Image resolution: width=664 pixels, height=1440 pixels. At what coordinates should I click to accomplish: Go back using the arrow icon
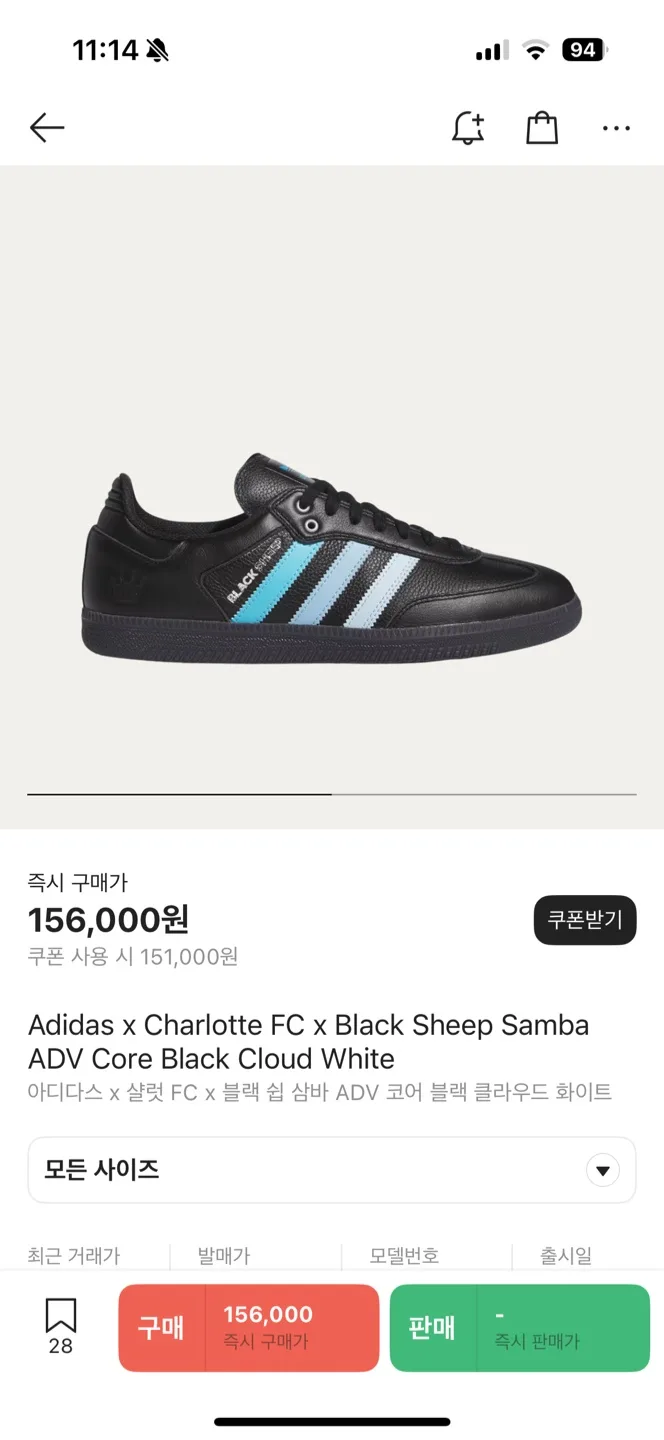[x=47, y=128]
